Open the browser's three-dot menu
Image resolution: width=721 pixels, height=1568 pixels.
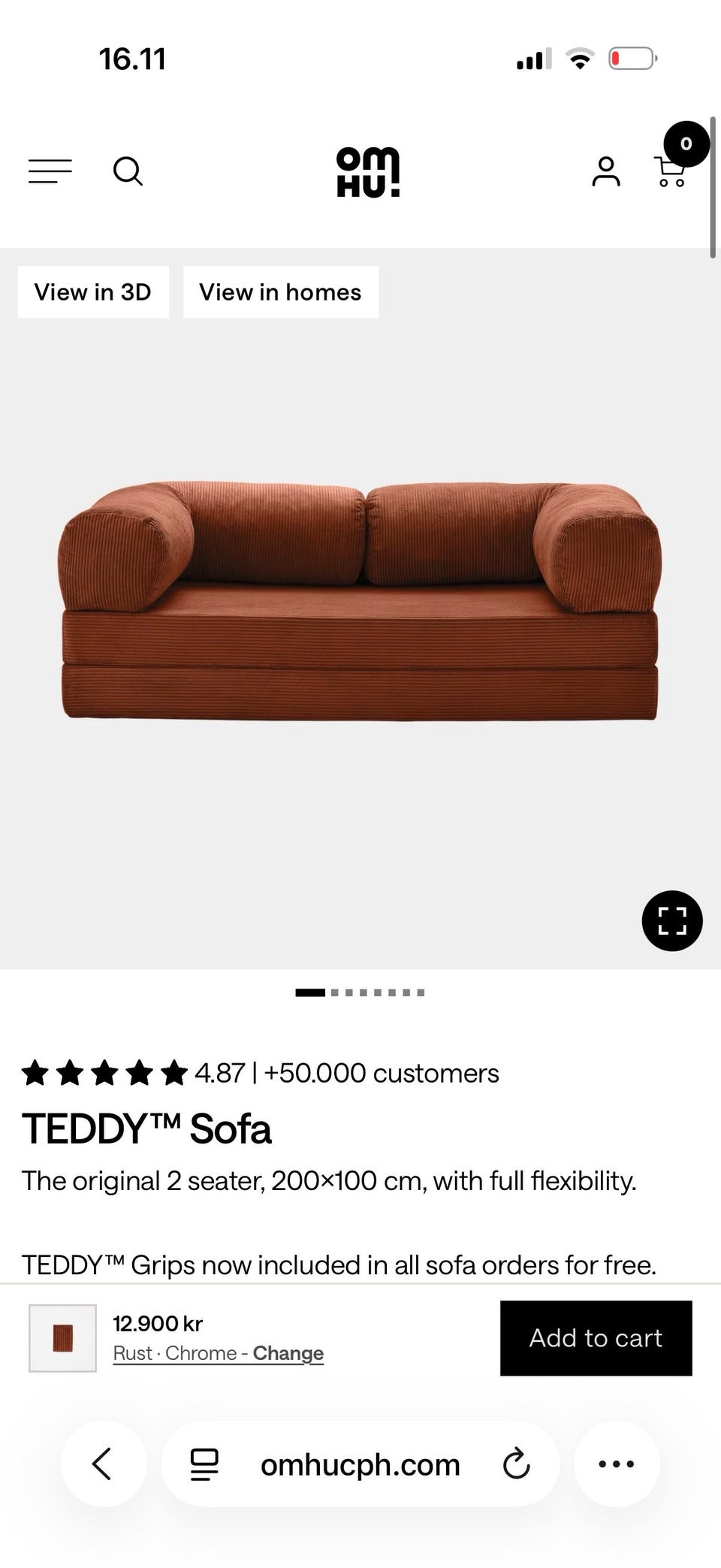(x=617, y=1464)
